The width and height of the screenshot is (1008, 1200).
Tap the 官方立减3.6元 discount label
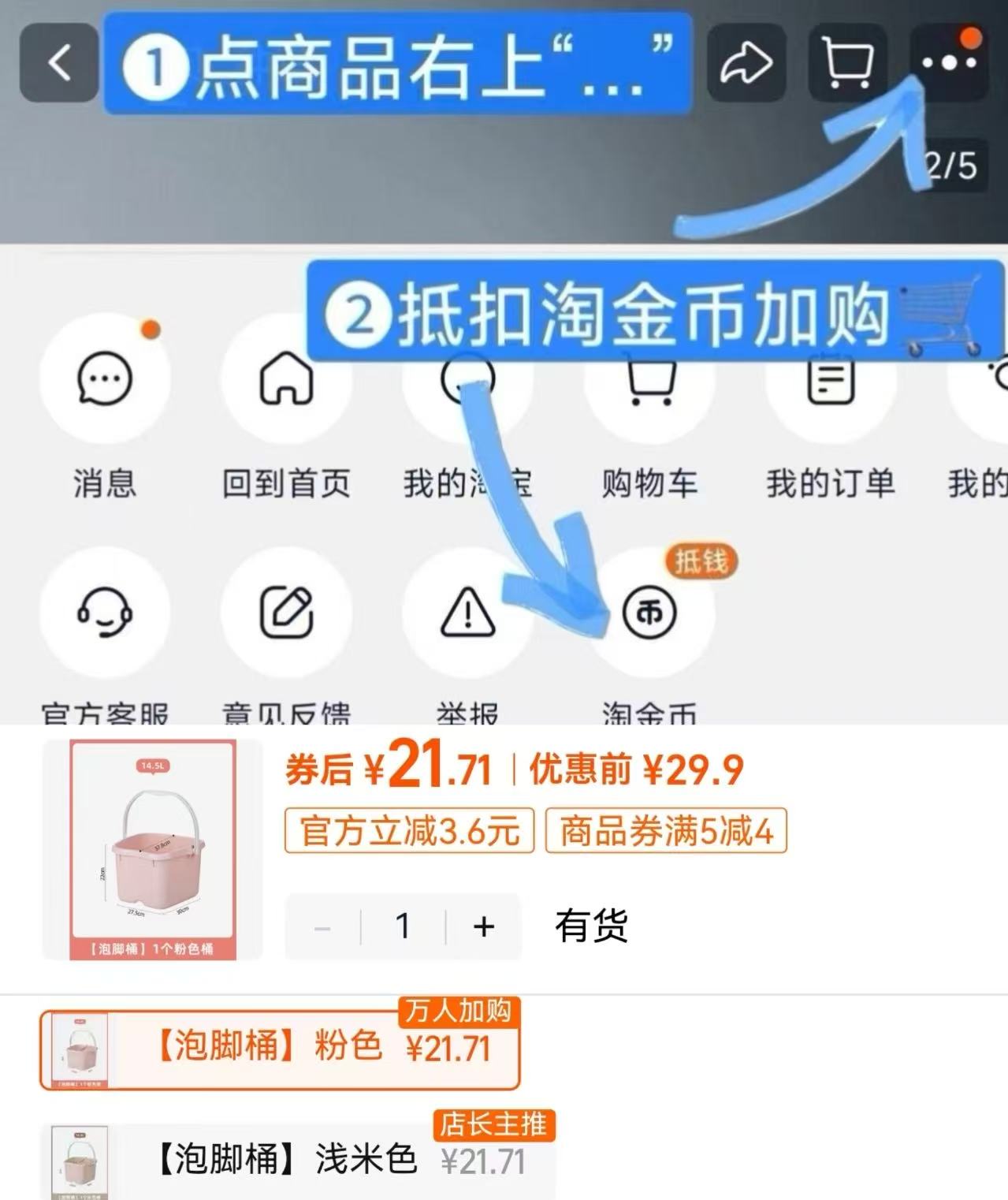click(x=410, y=831)
